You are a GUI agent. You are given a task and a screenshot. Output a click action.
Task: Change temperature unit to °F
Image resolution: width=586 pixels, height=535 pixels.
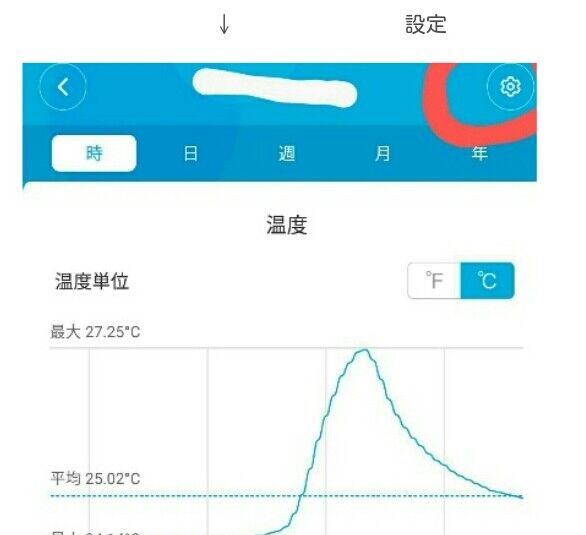tap(434, 281)
